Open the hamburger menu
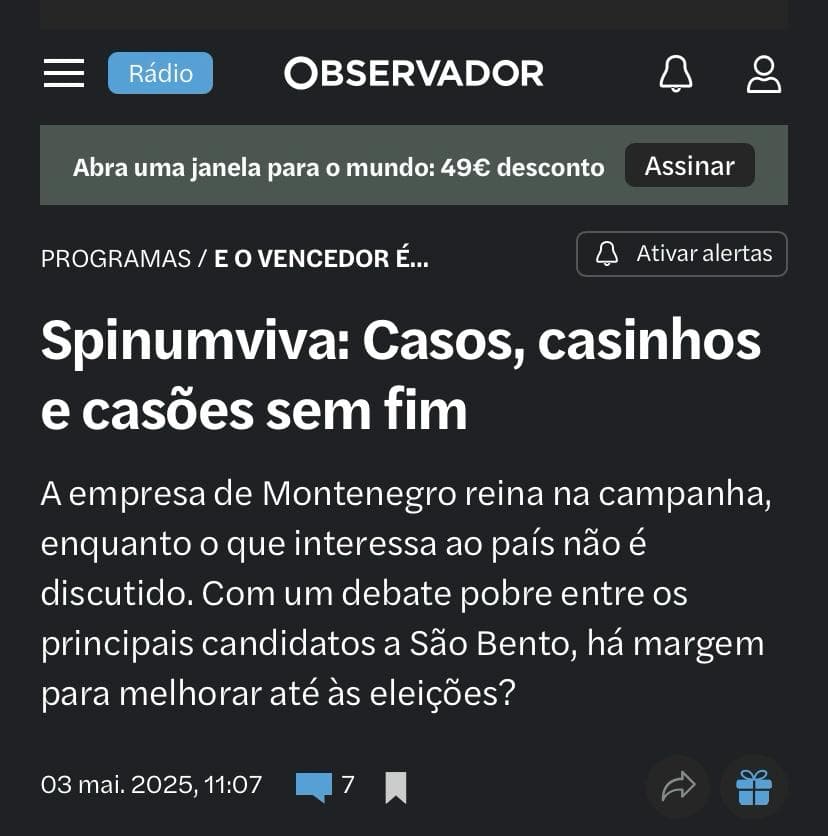 (64, 73)
